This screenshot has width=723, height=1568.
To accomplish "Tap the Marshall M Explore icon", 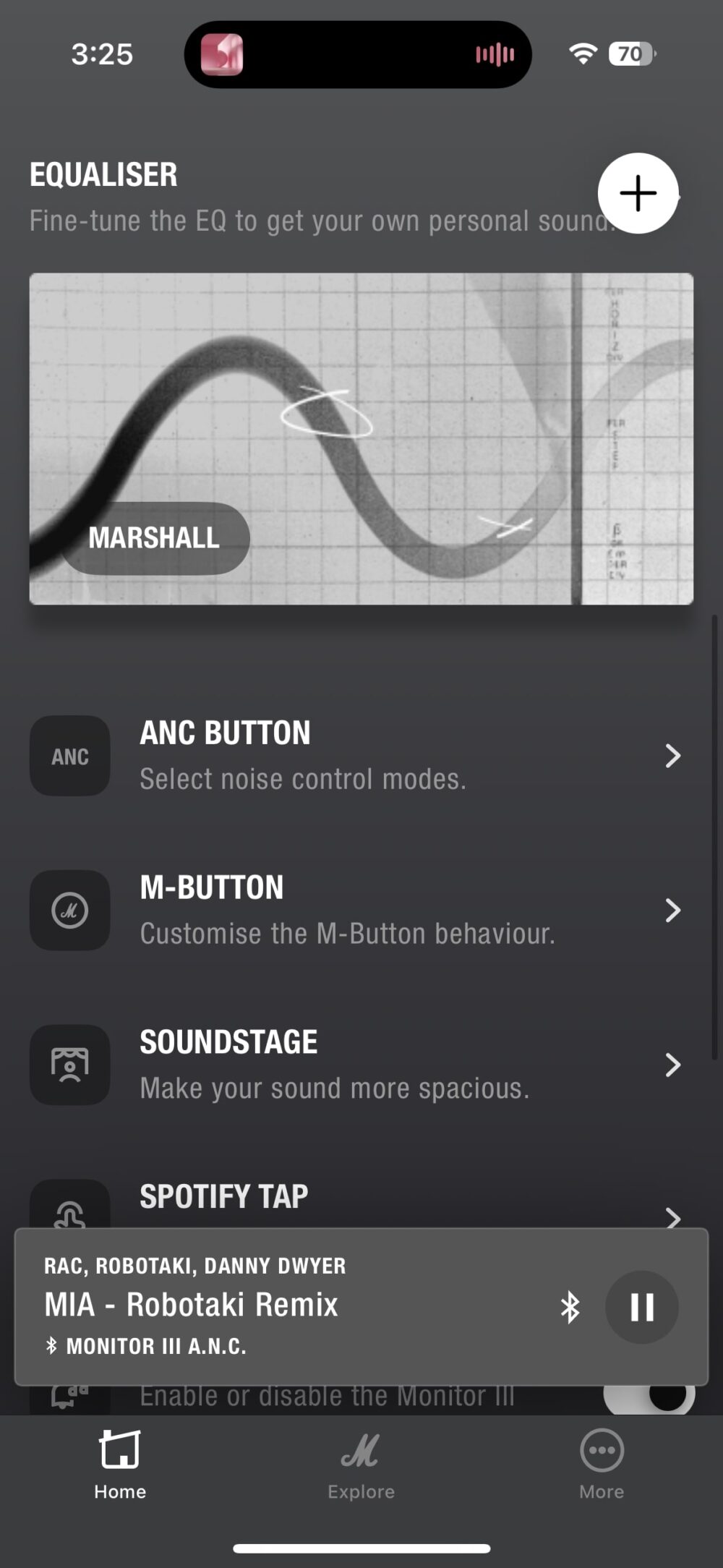I will (360, 1452).
